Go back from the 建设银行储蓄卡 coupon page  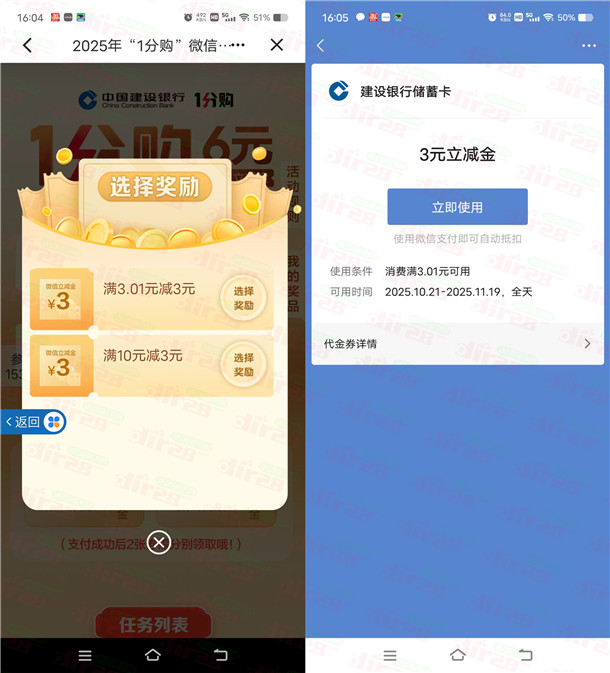pos(321,46)
